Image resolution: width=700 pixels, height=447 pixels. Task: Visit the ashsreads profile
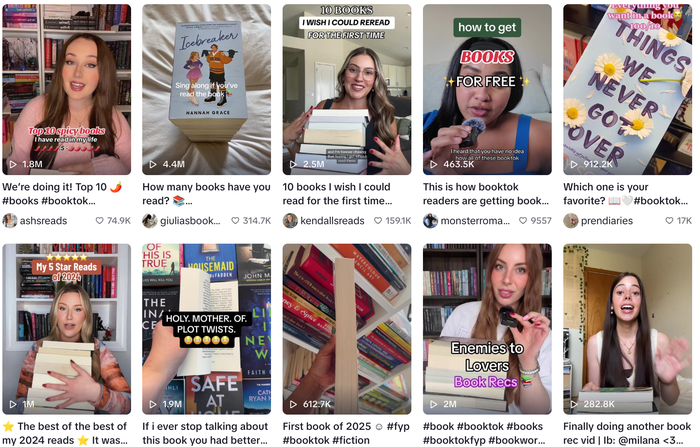(43, 221)
